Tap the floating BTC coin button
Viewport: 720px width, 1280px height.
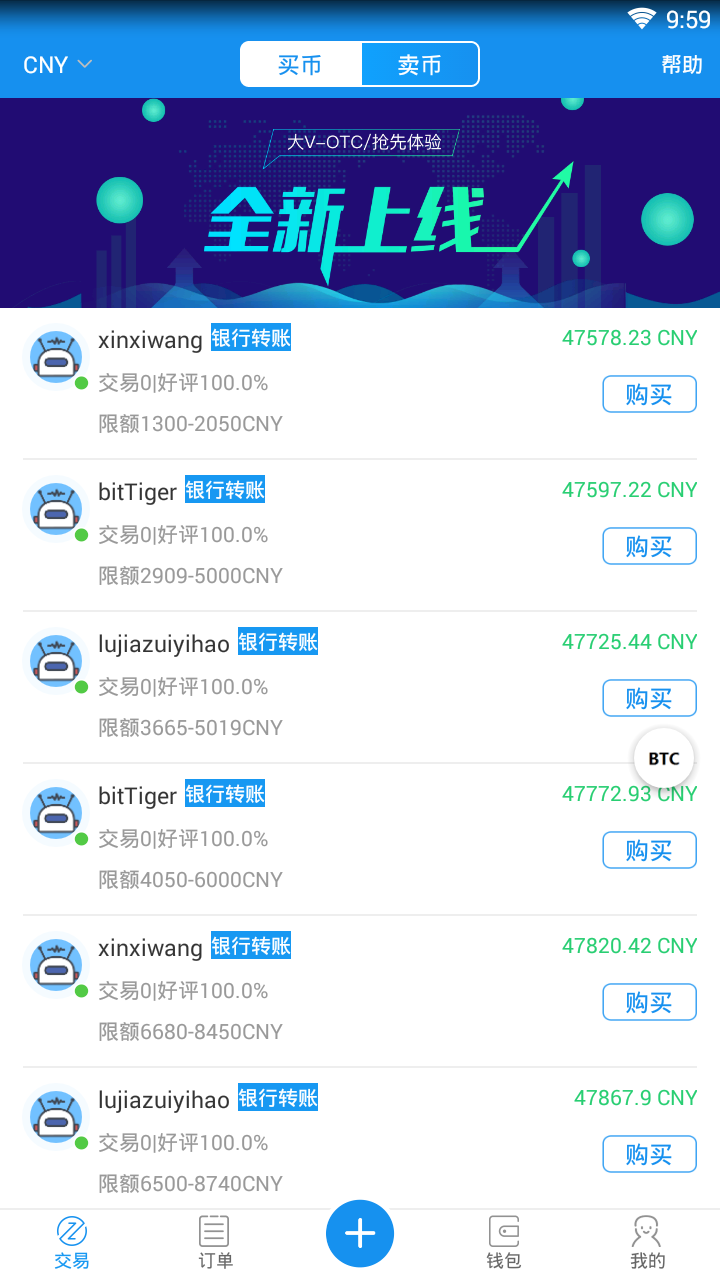664,759
